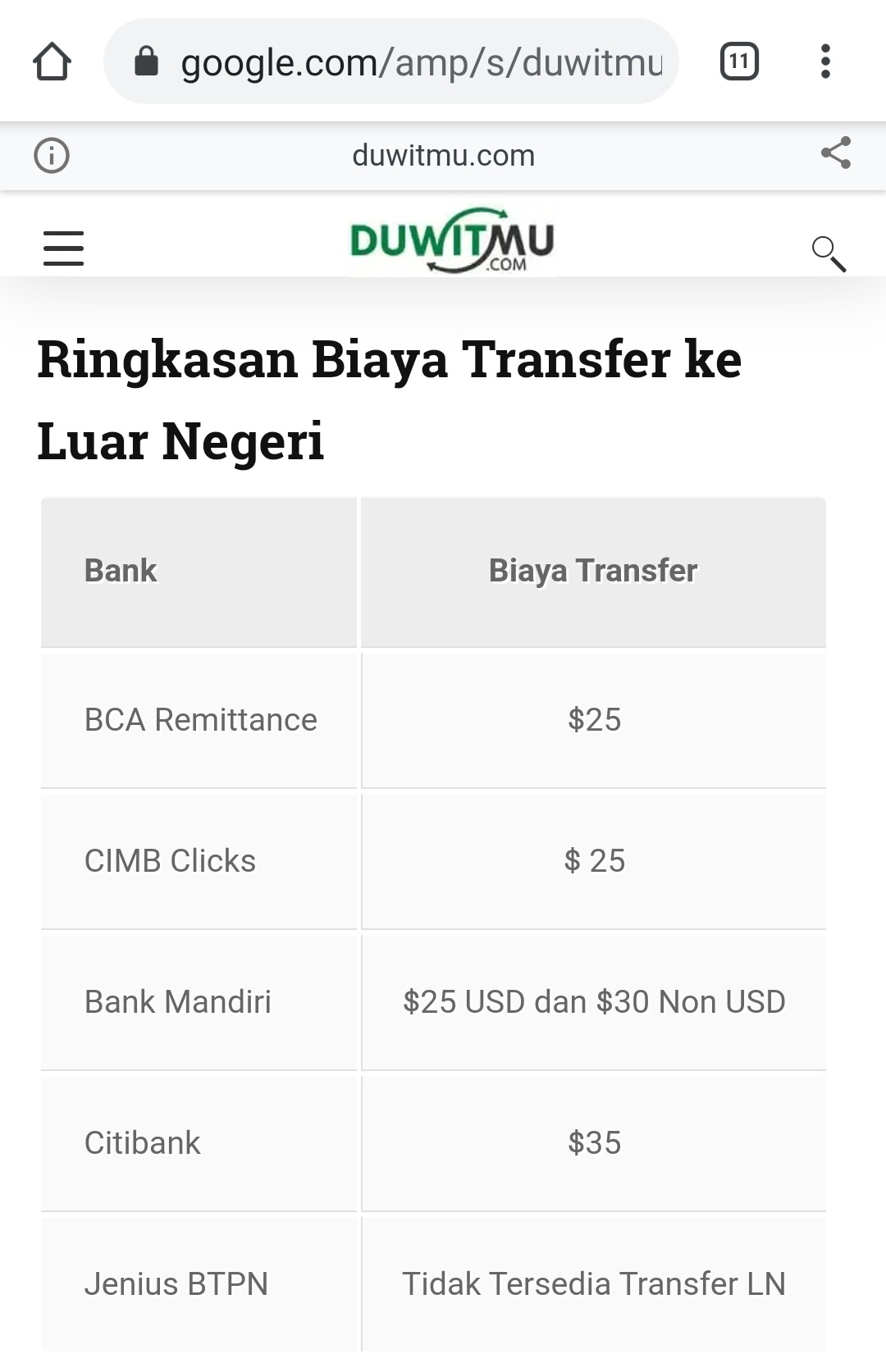Go to the browser home page

pos(52,62)
